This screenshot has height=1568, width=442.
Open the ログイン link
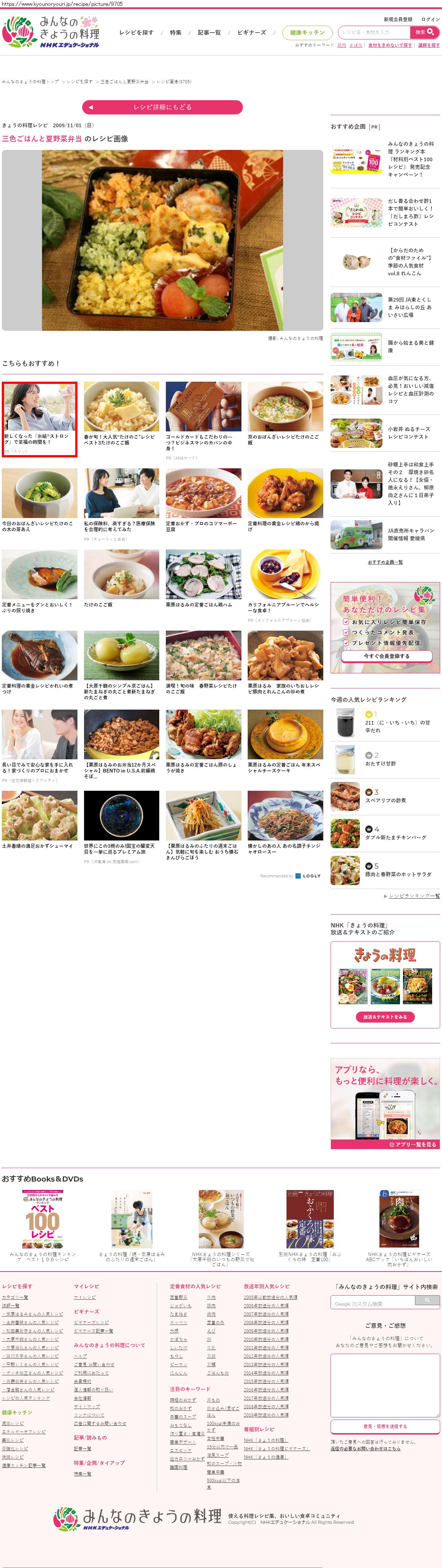tap(430, 19)
